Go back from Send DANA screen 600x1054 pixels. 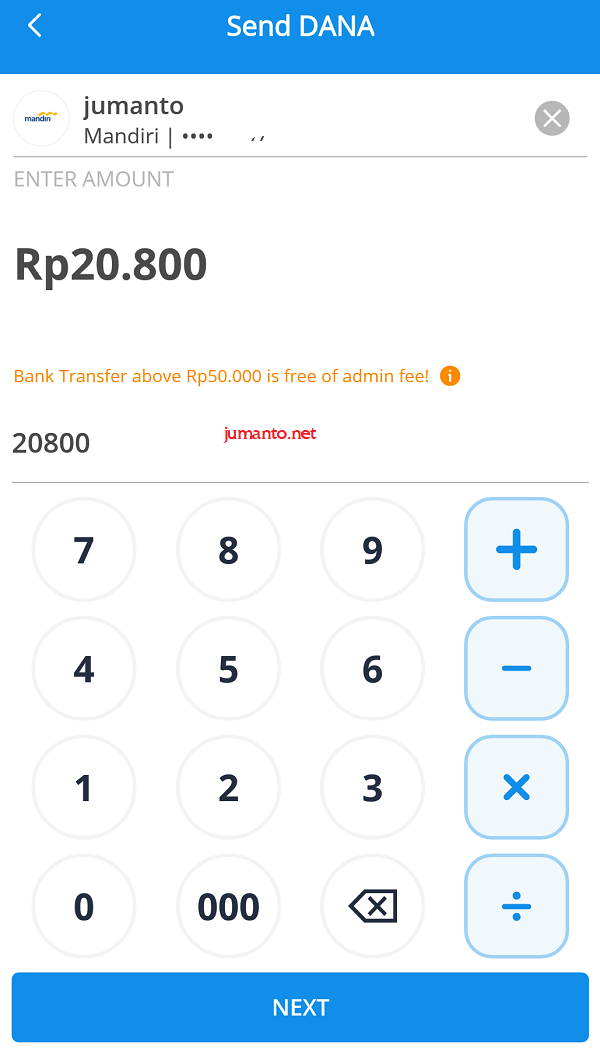[34, 26]
